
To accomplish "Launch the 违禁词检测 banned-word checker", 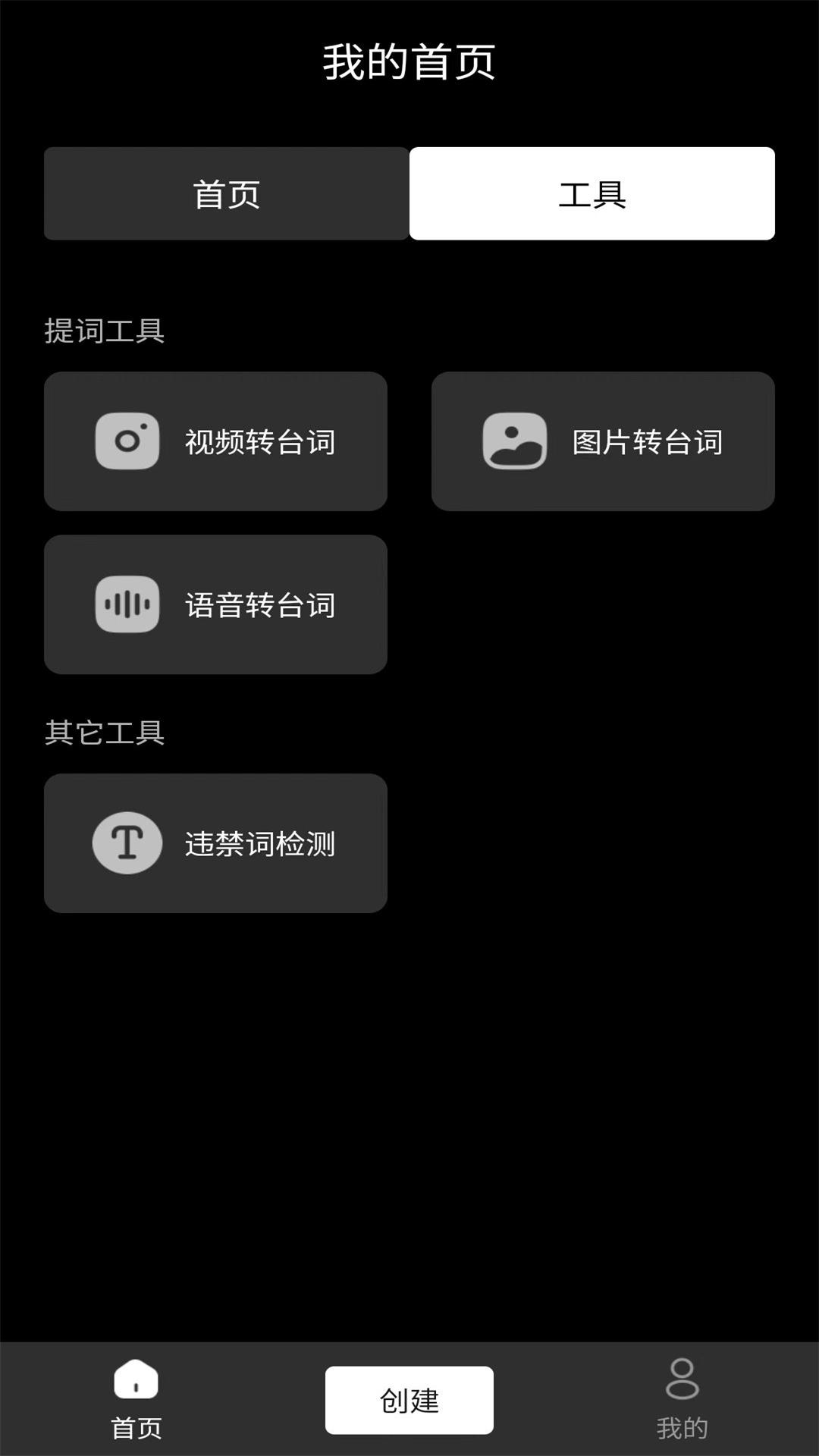I will (x=216, y=843).
